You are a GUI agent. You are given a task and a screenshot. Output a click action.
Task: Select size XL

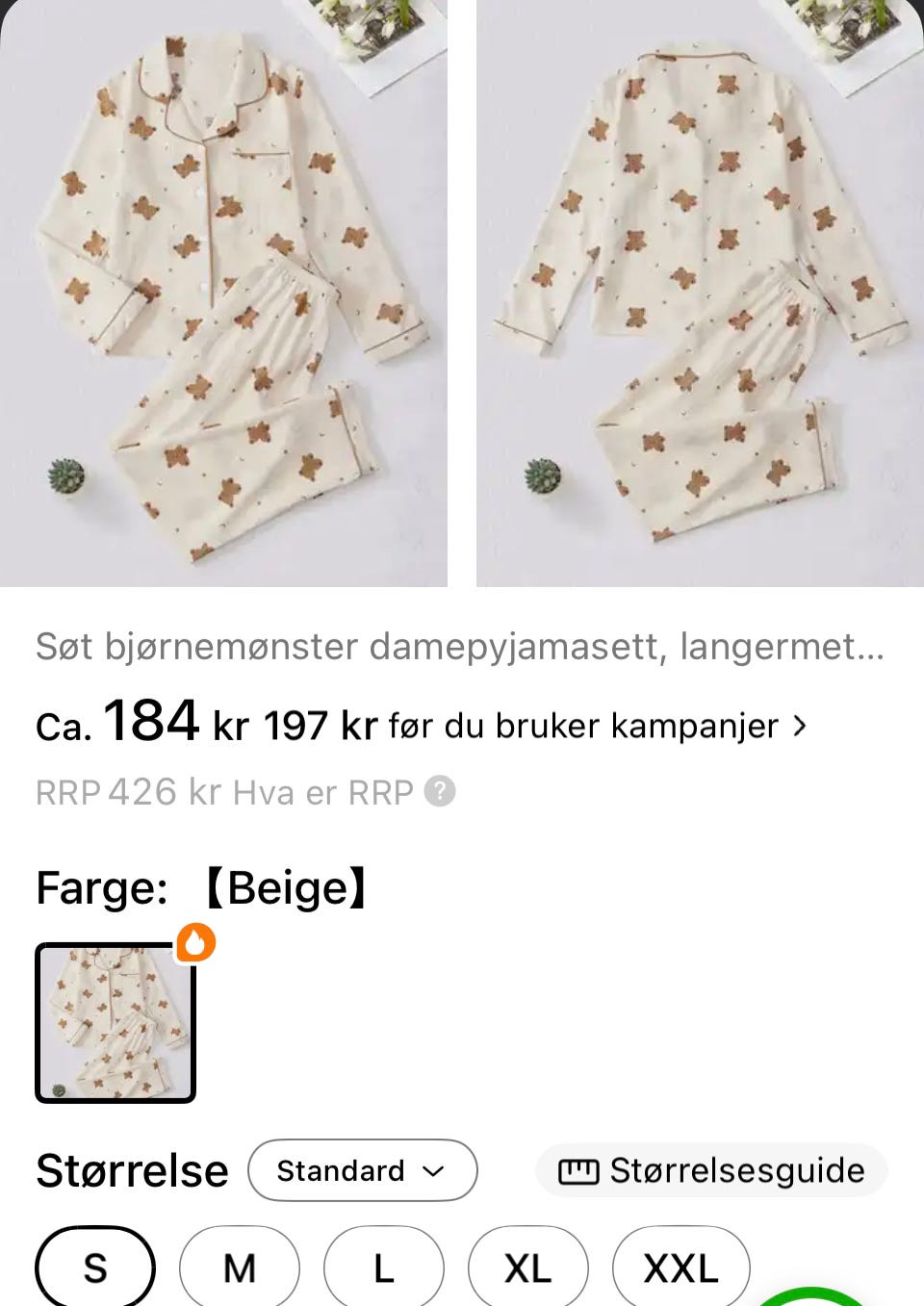click(526, 1268)
